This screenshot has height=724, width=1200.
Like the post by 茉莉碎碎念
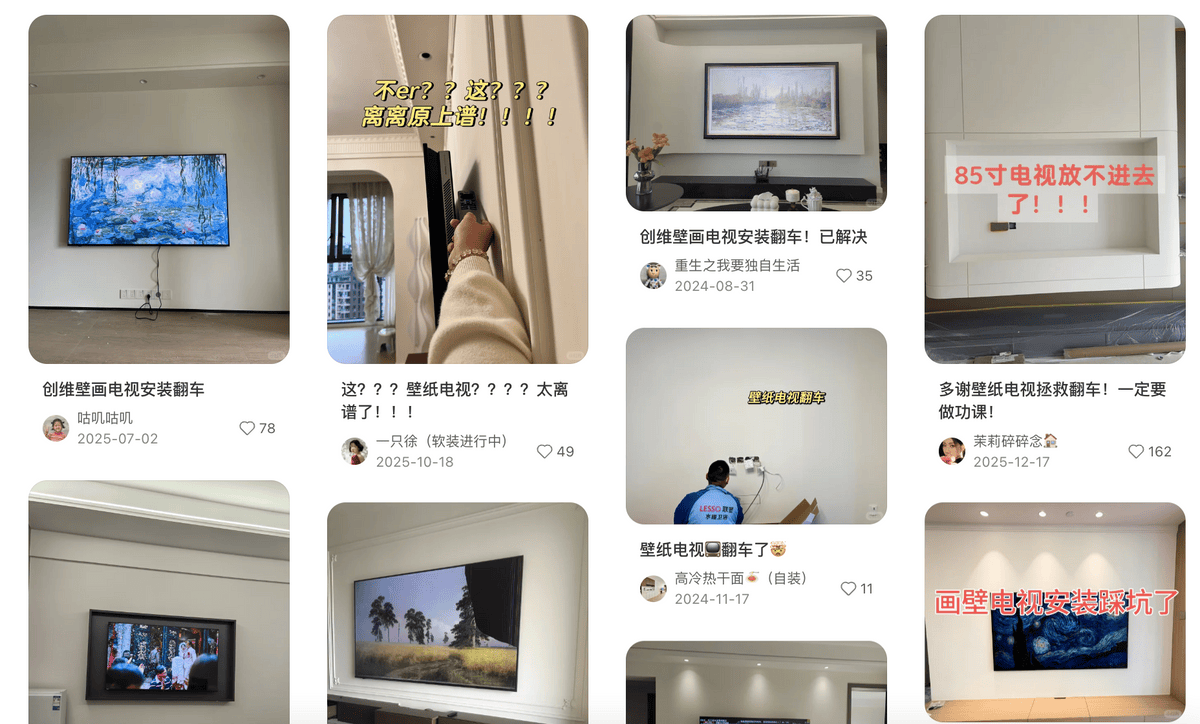pos(1136,451)
